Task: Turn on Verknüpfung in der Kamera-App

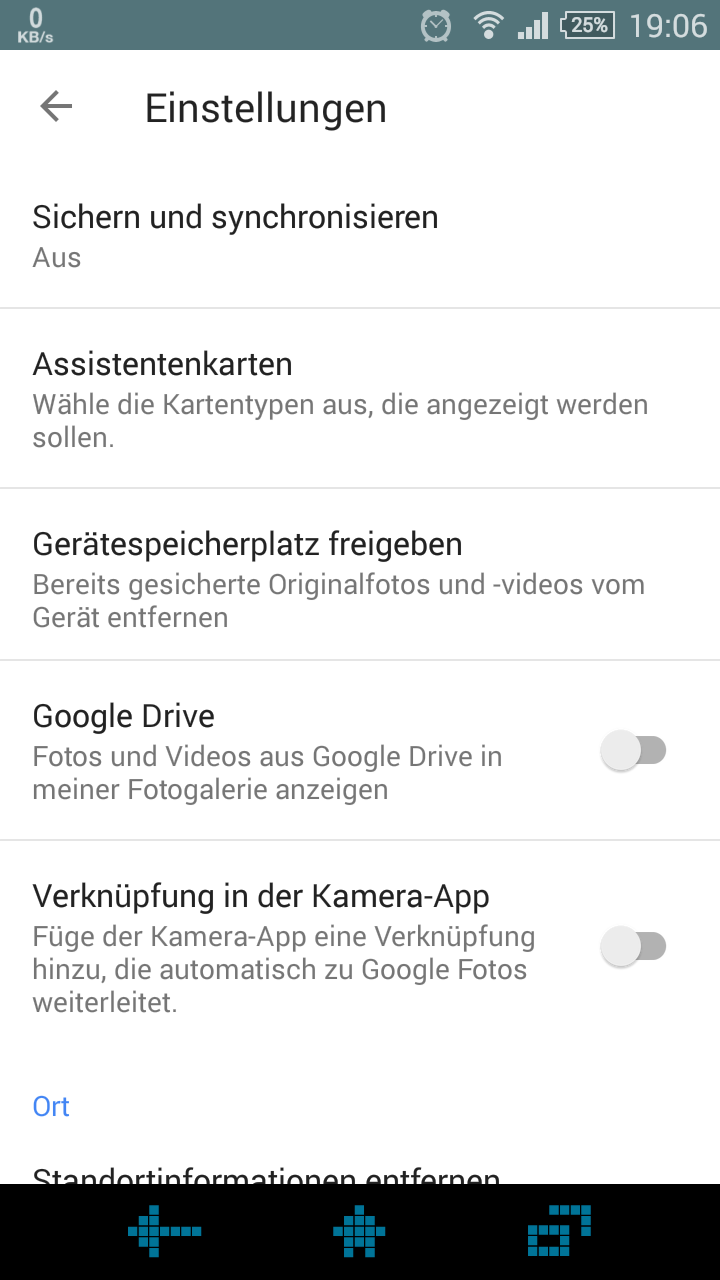Action: pos(633,946)
